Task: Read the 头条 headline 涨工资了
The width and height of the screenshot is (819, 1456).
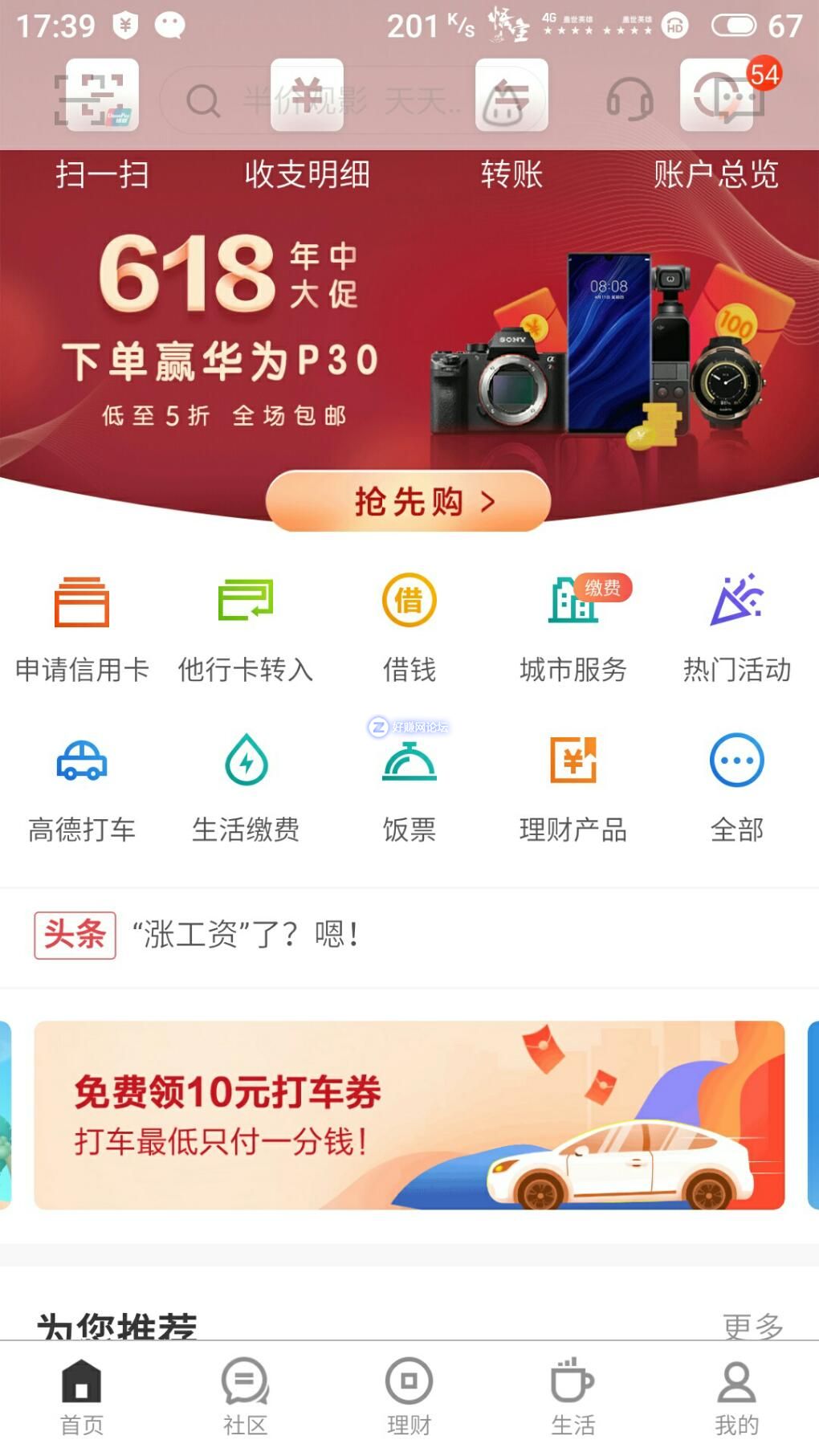Action: 245,935
